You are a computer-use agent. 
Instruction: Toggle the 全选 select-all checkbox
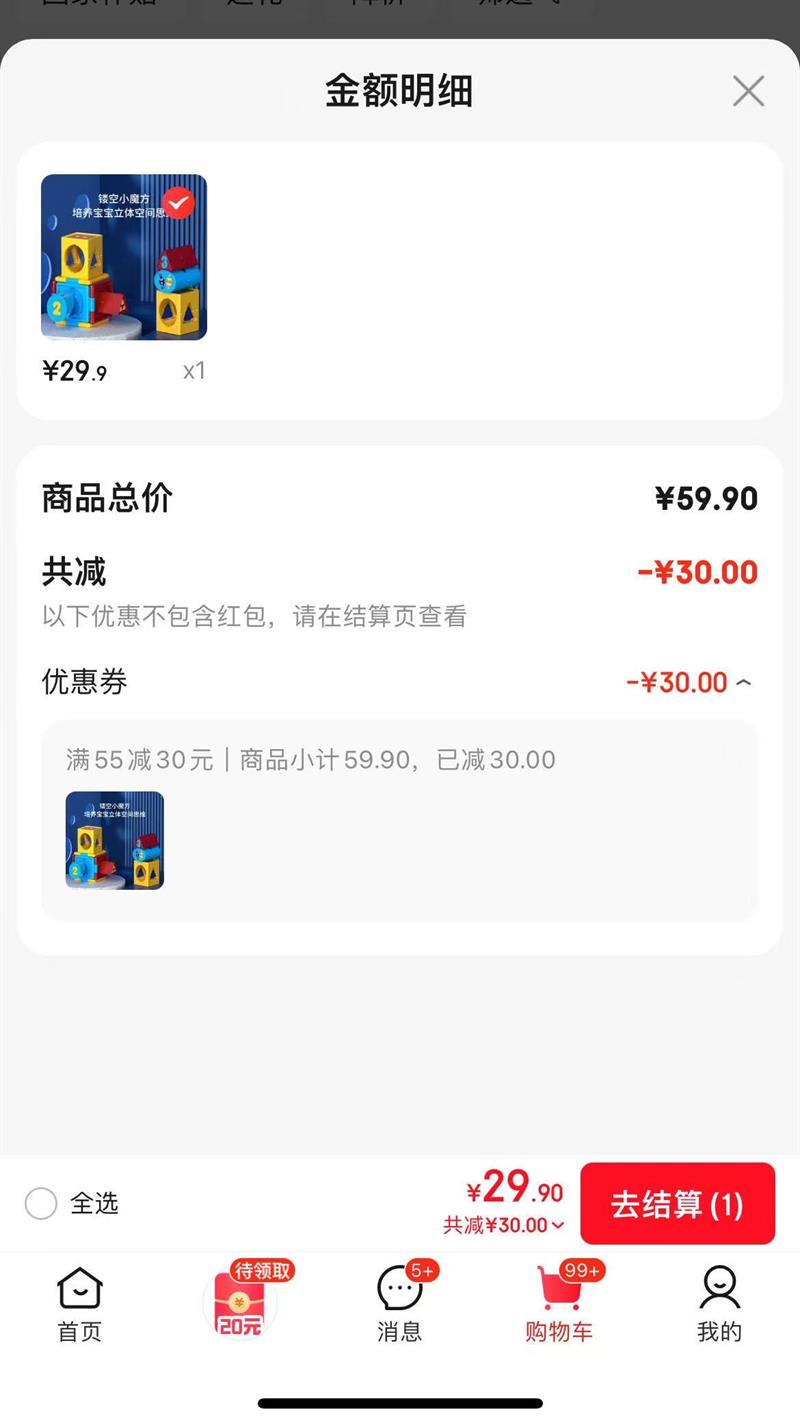point(41,1203)
